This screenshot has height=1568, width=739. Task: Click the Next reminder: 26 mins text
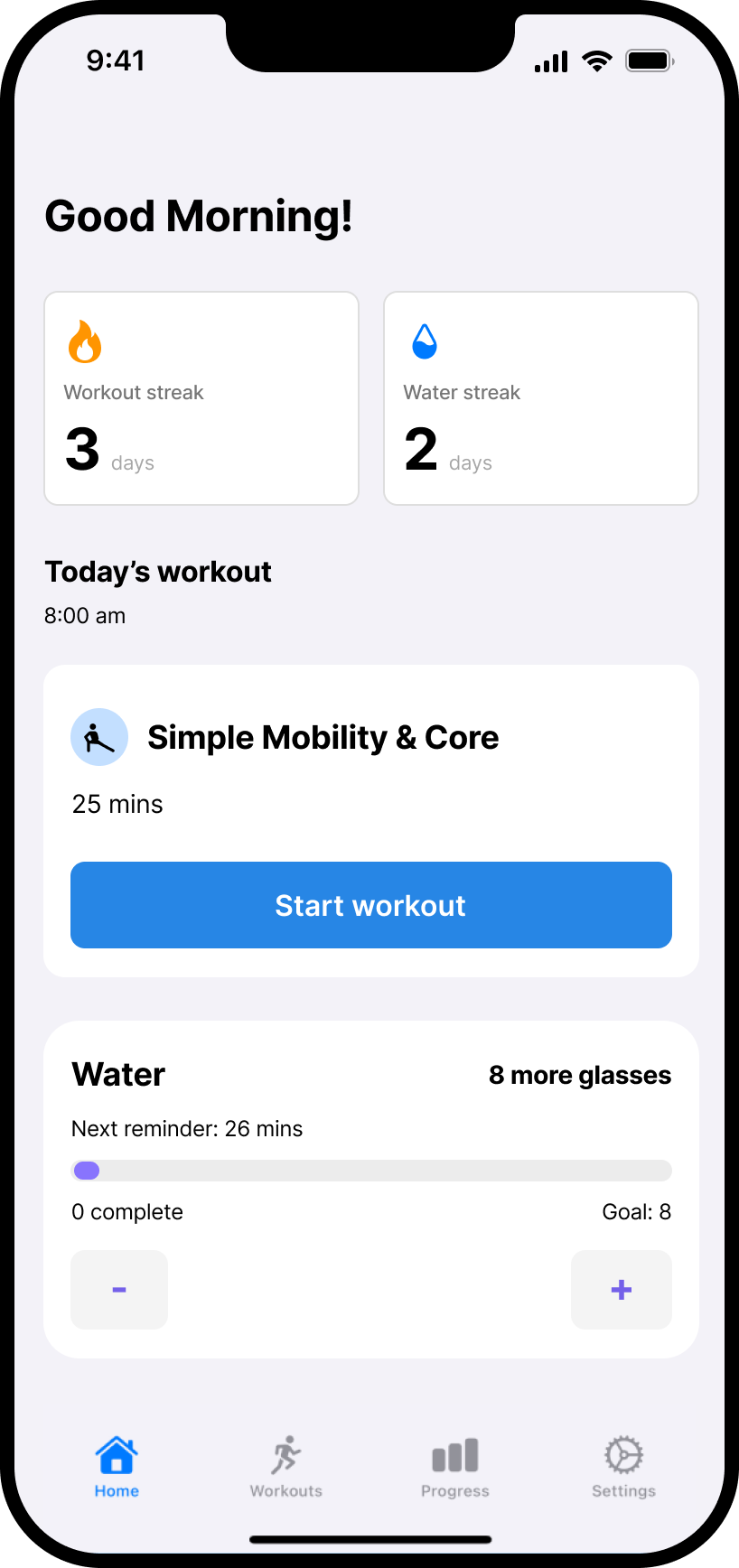point(187,1128)
